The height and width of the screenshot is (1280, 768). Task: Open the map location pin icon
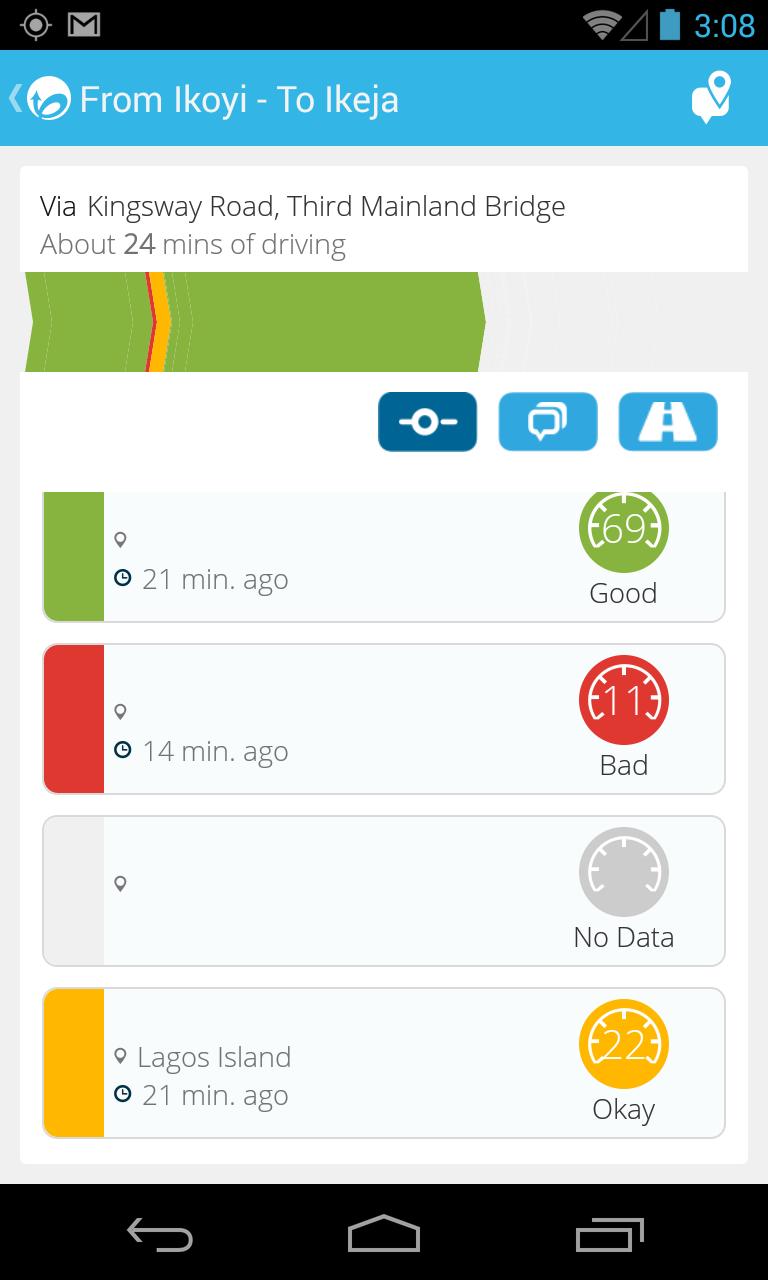pyautogui.click(x=711, y=98)
